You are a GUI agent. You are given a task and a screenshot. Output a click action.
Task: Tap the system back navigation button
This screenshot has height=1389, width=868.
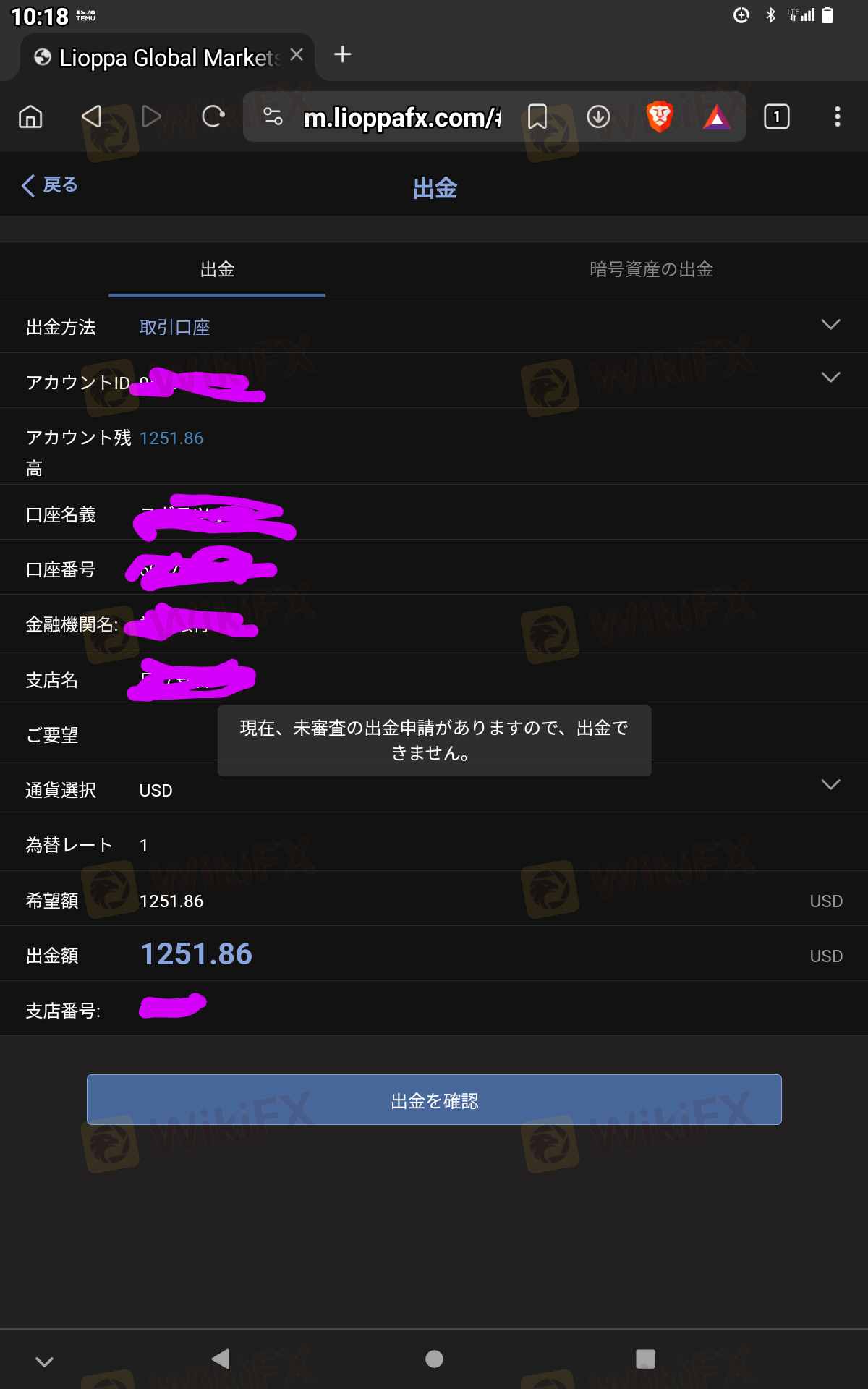[221, 1359]
